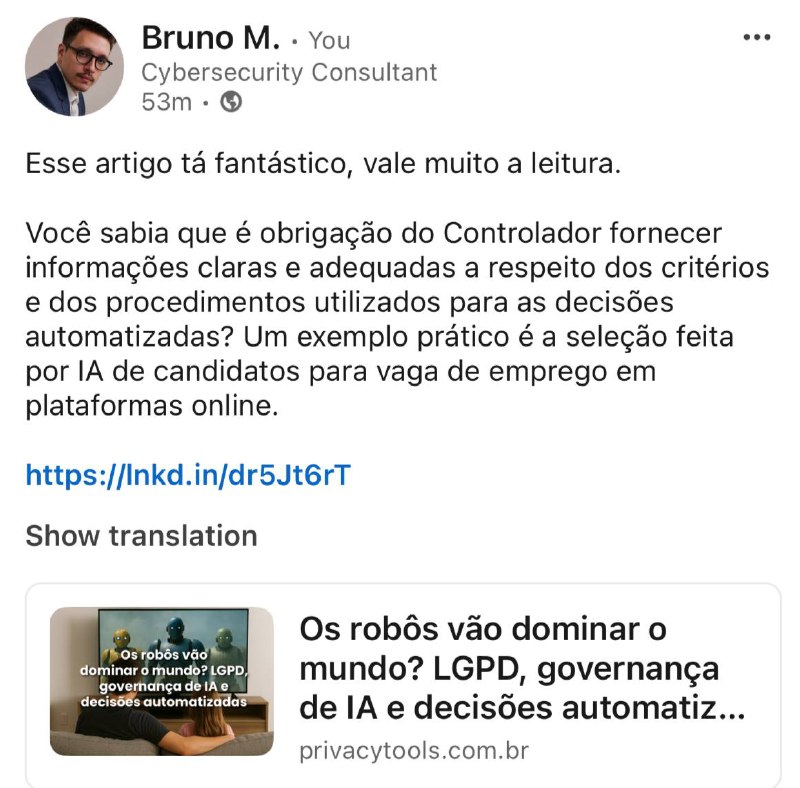Open the lnkd.in/dr5Jt6rT link

pos(188,474)
